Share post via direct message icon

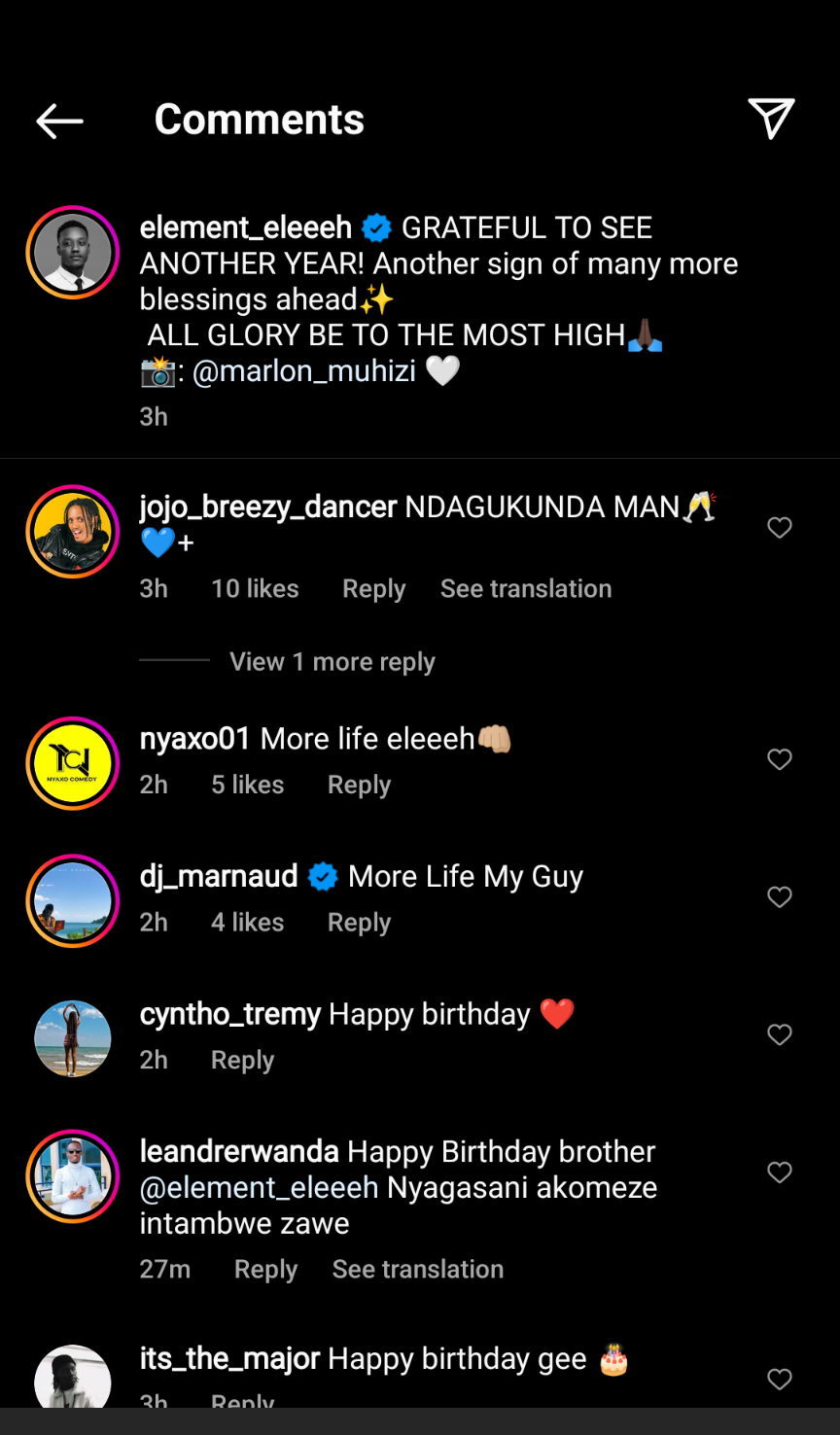pos(772,120)
